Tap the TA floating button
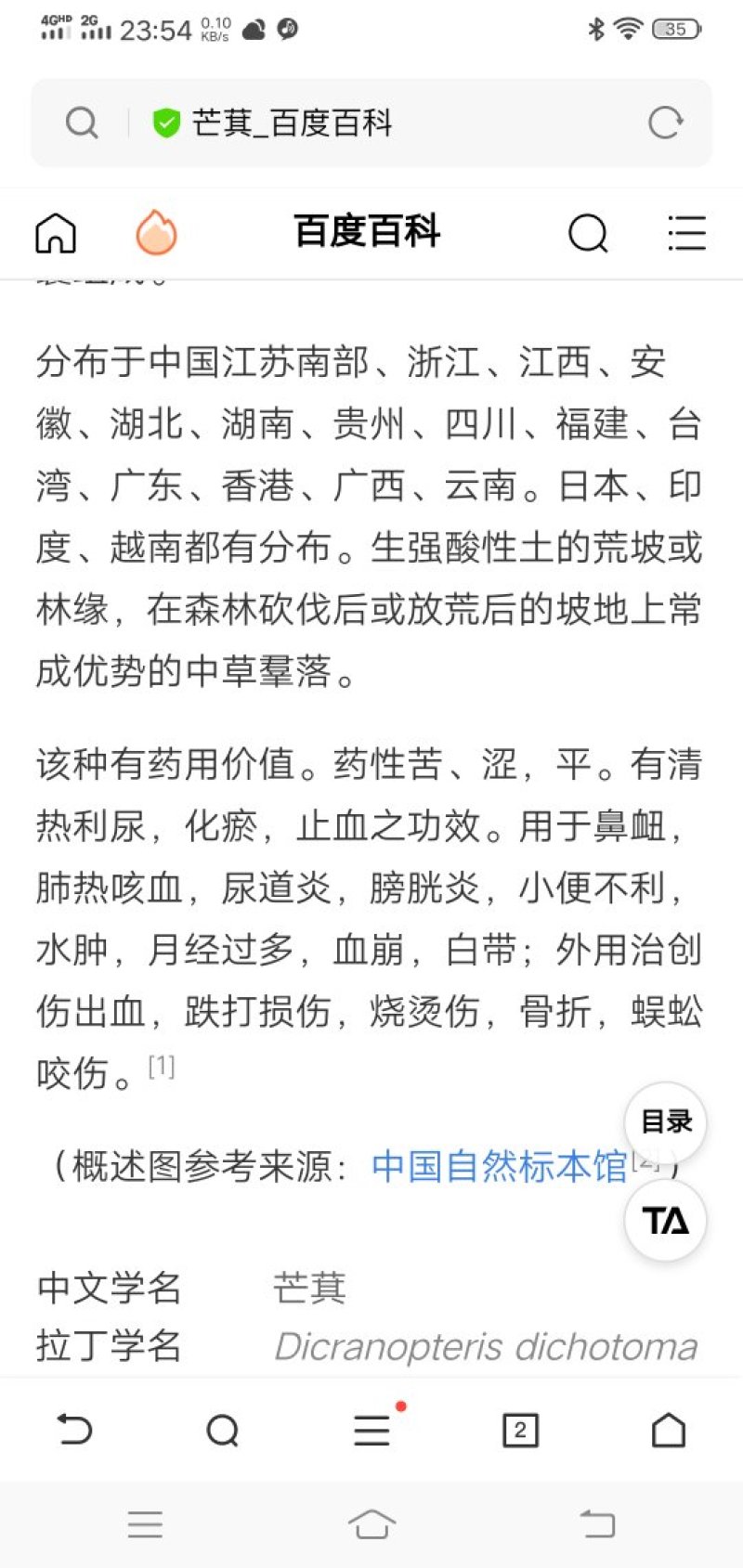 point(665,1220)
